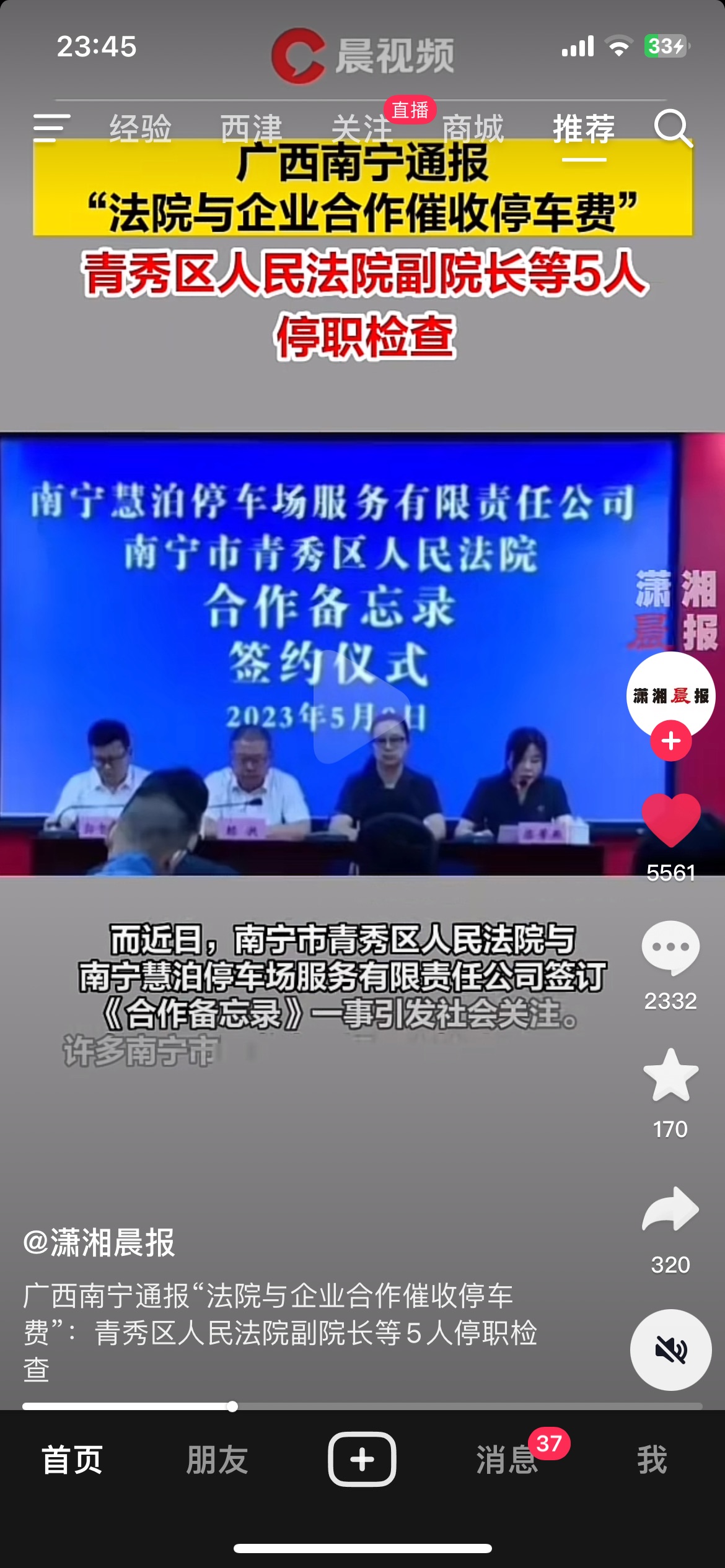725x1568 pixels.
Task: Open the comments section
Action: (670, 947)
